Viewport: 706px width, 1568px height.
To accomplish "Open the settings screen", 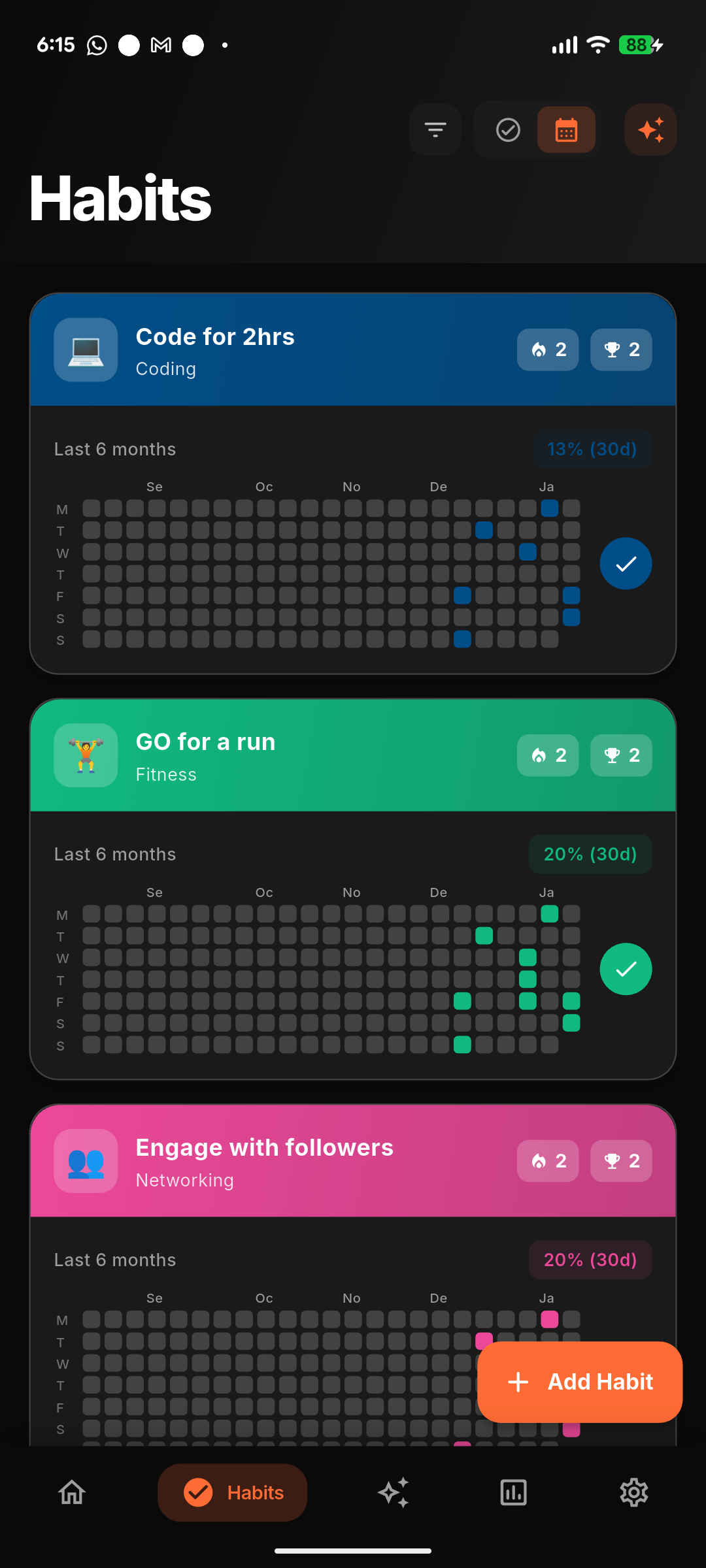I will [633, 1493].
